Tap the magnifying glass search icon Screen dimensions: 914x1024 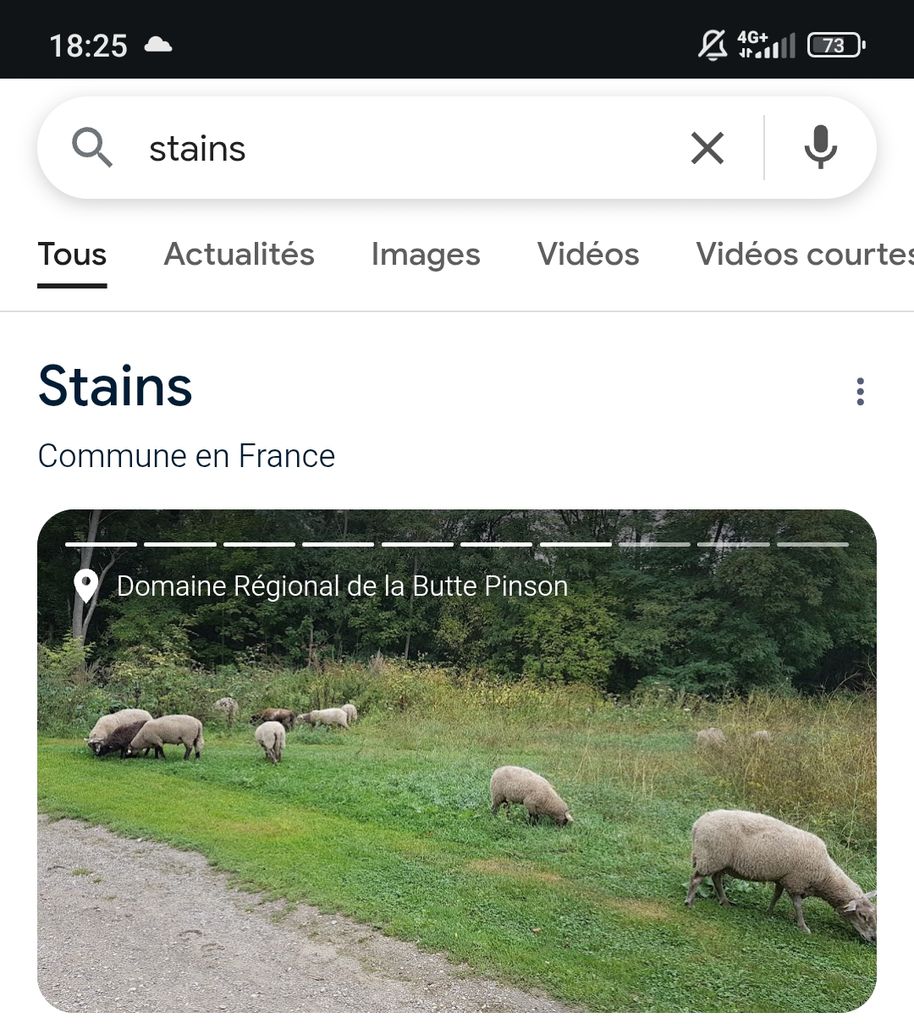point(92,149)
